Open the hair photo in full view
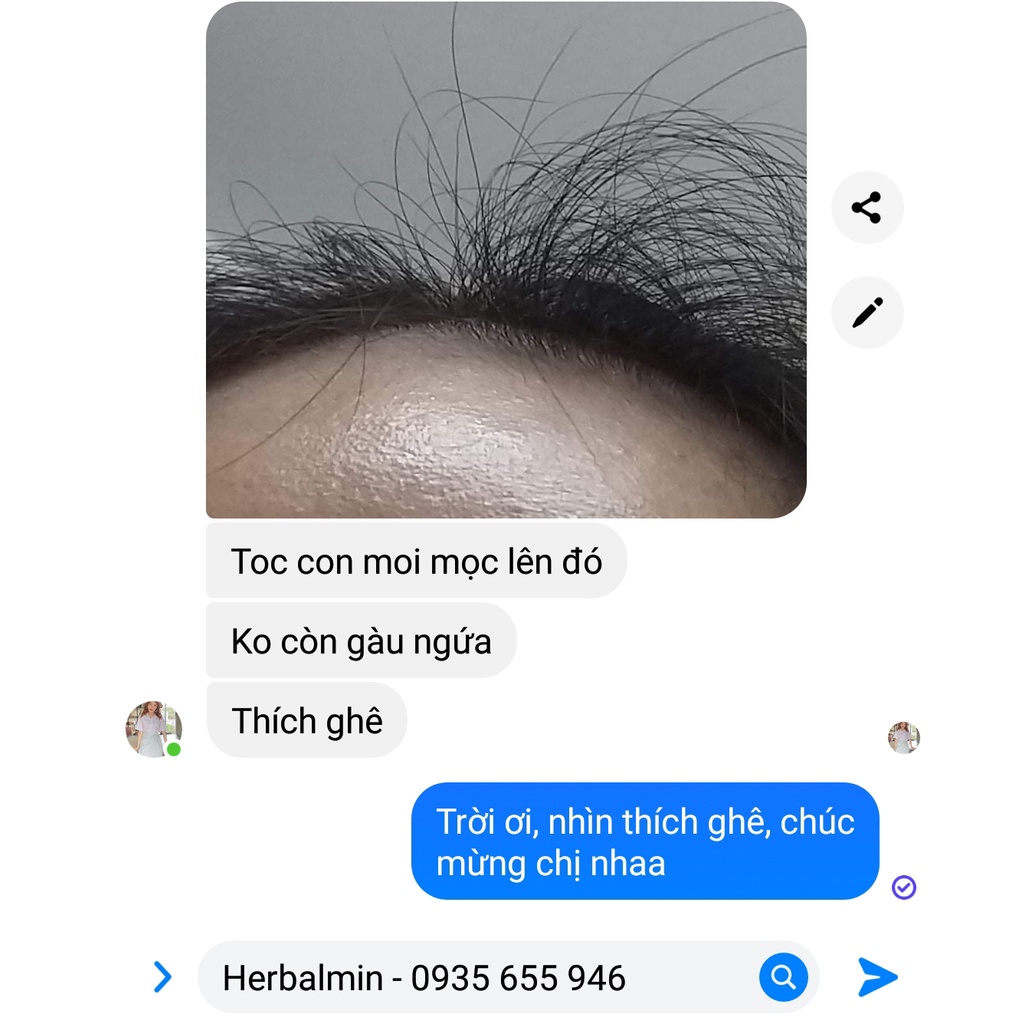Screen dimensions: 1024x1024 tap(506, 260)
